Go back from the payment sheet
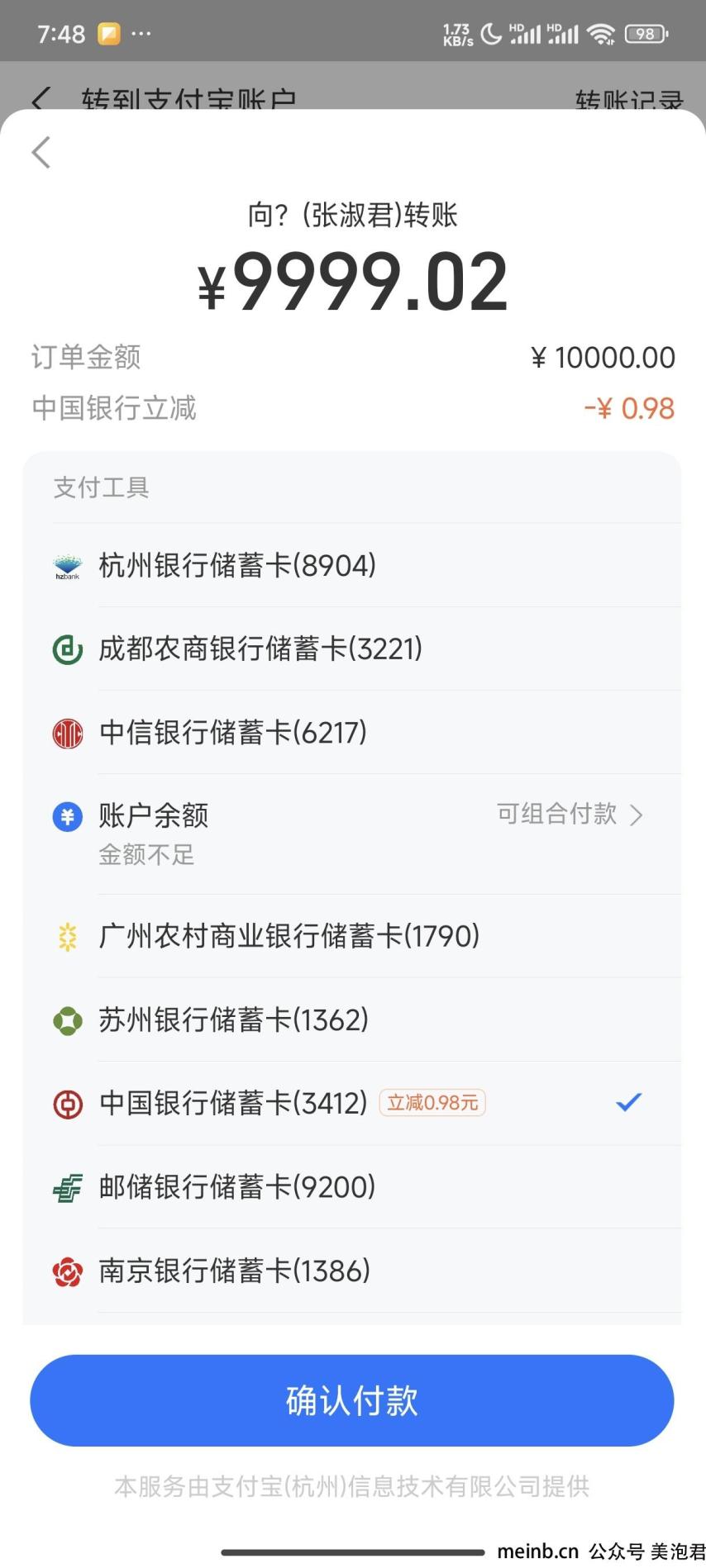Viewport: 706px width, 1568px height. [x=41, y=152]
